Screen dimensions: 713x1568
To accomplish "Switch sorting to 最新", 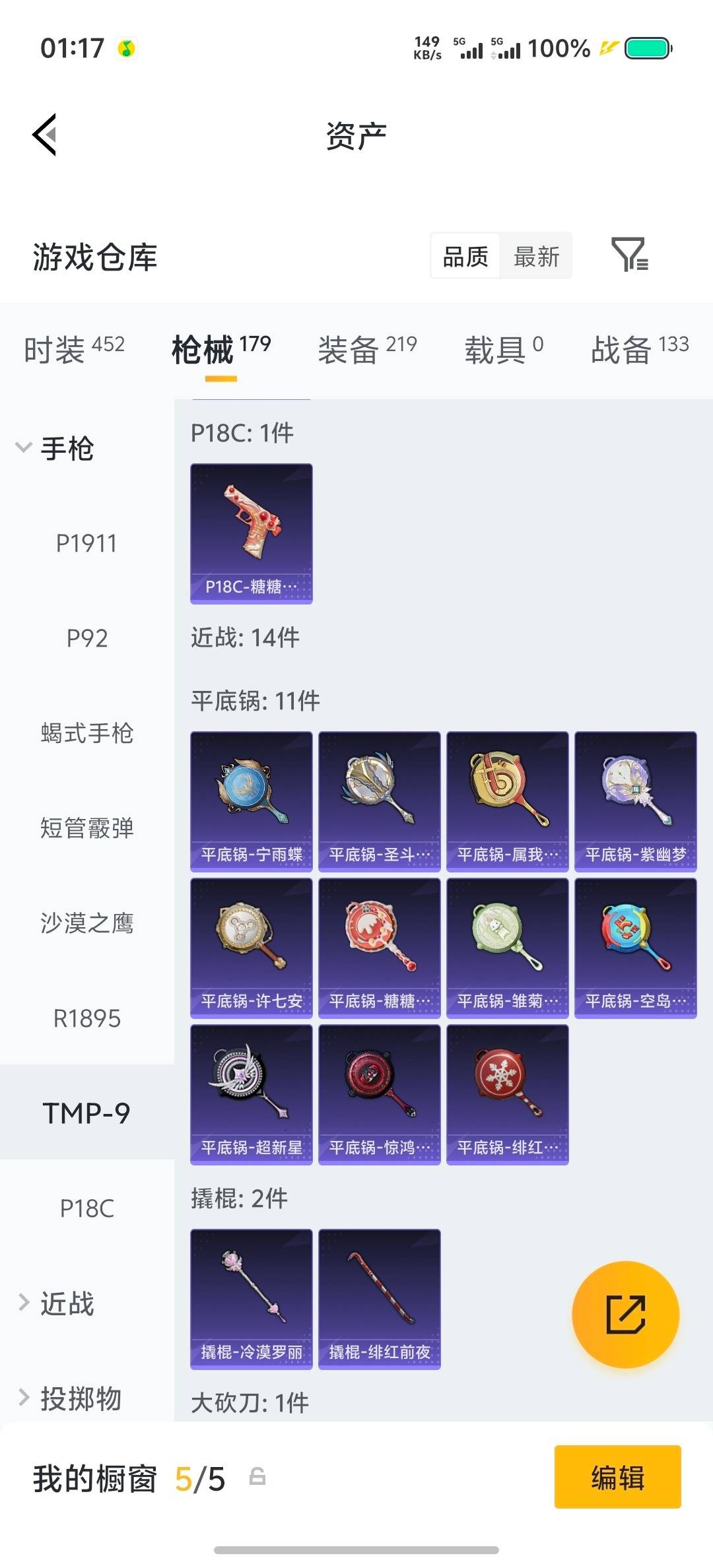I will click(536, 256).
